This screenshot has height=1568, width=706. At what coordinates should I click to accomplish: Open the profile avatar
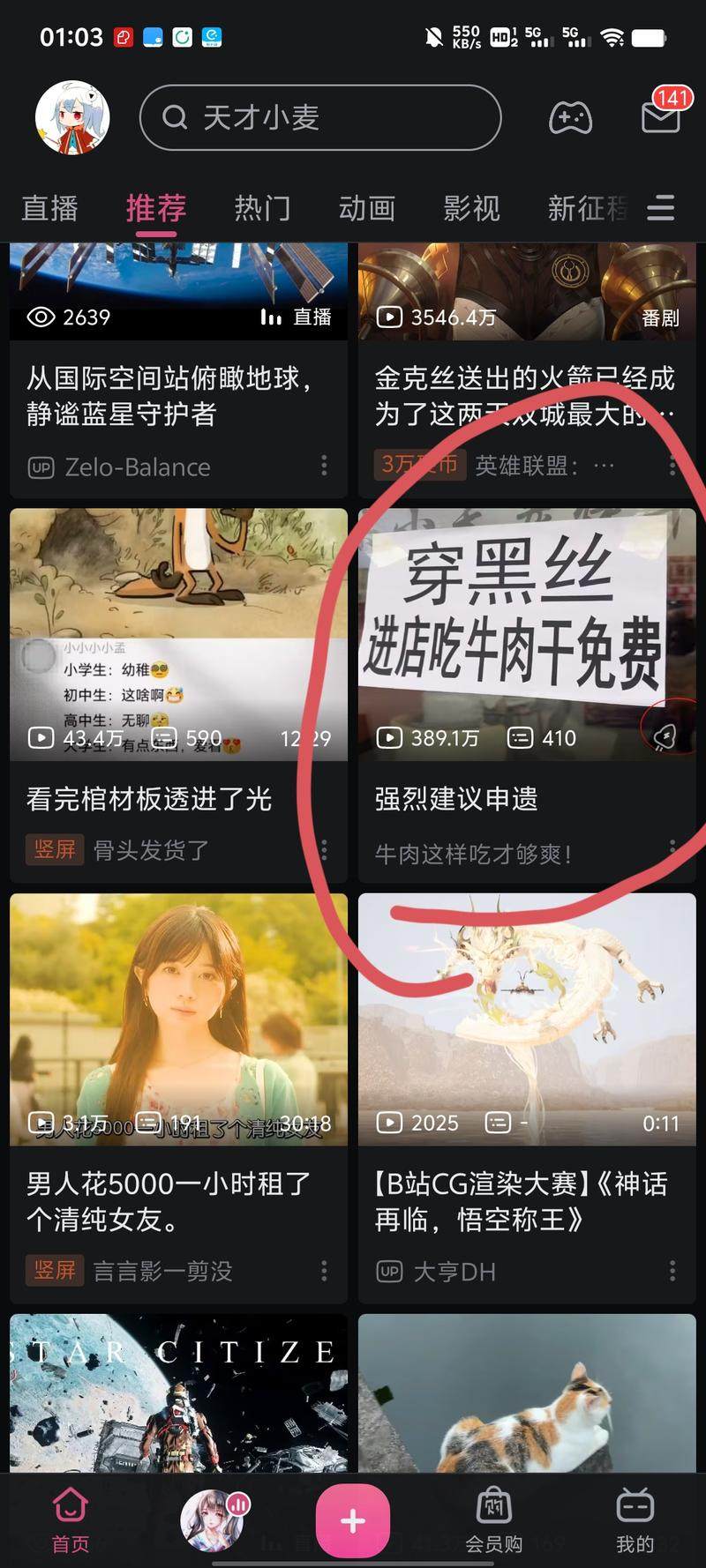(72, 117)
